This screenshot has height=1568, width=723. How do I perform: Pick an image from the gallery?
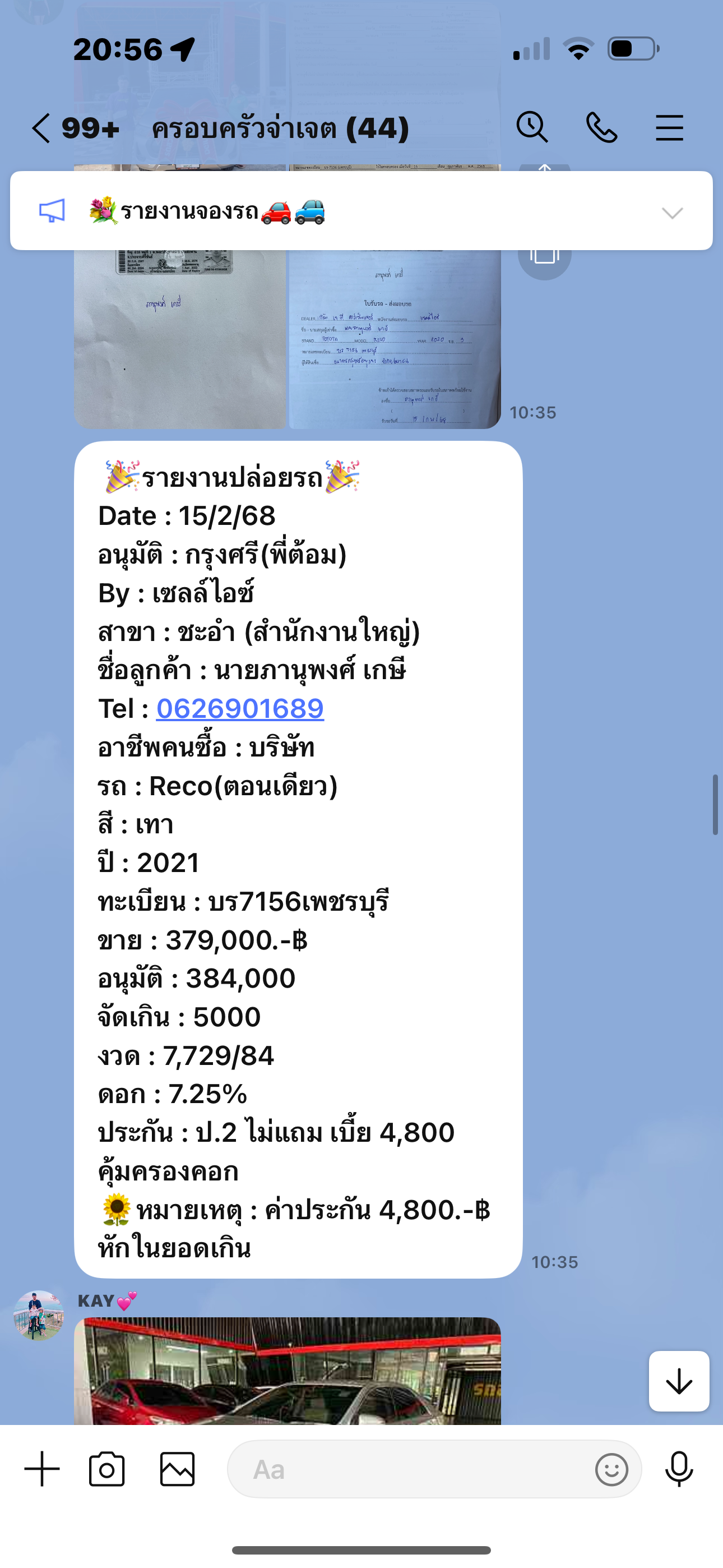coord(177,1469)
